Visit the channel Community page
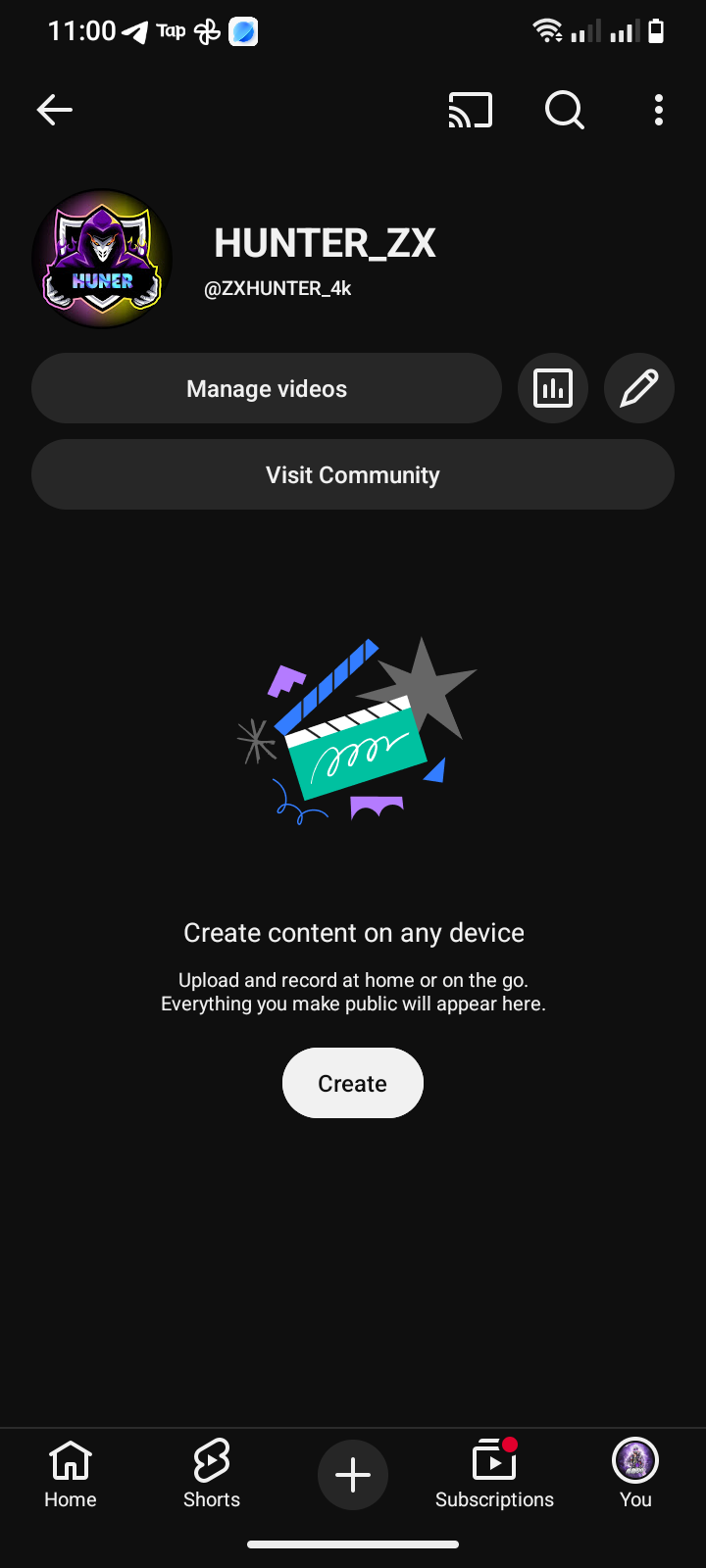Screen dimensions: 706x1568 pos(352,474)
